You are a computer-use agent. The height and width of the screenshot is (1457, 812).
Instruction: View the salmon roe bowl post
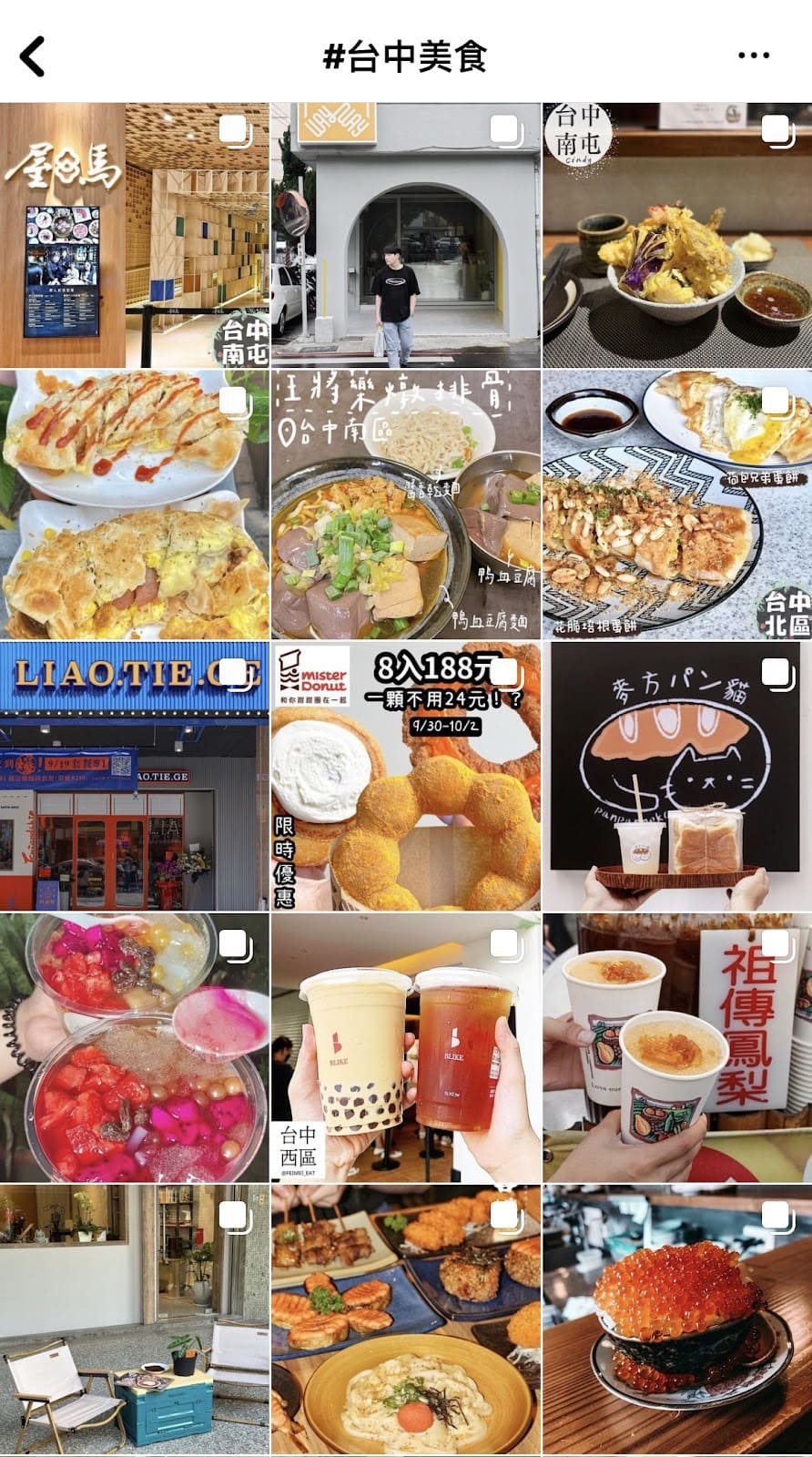676,1319
